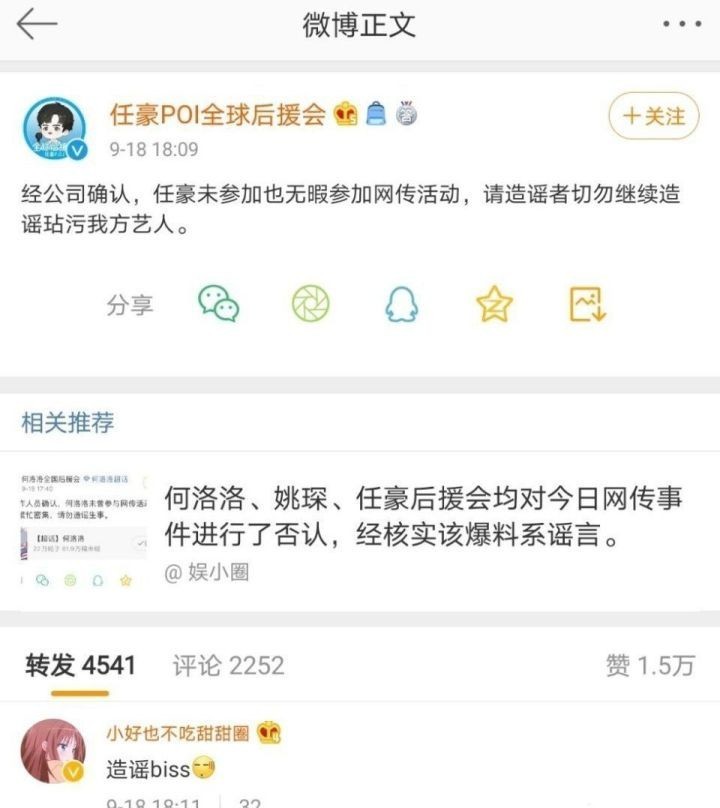The width and height of the screenshot is (720, 808).
Task: Share the post to QQ Zone
Action: pos(494,304)
